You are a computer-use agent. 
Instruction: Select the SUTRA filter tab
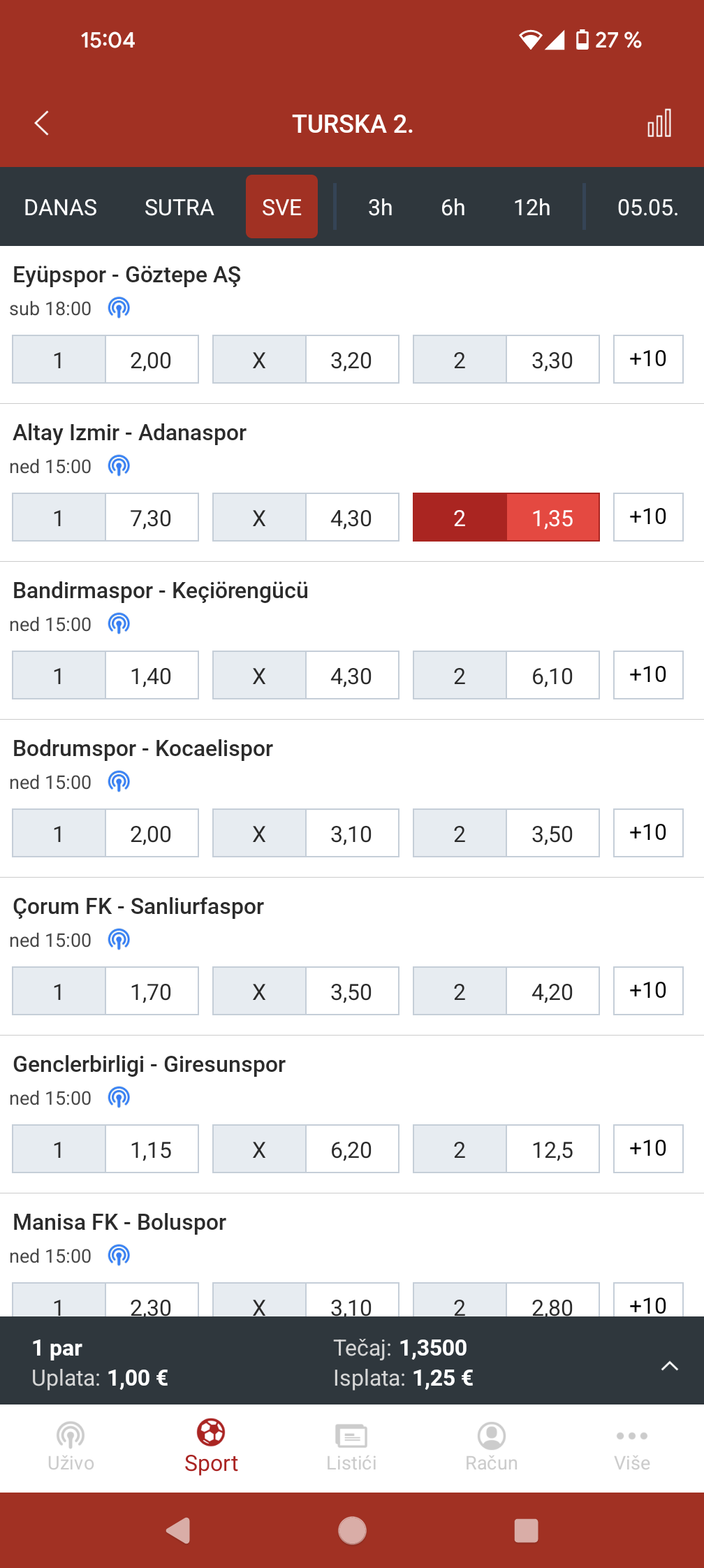coord(179,208)
